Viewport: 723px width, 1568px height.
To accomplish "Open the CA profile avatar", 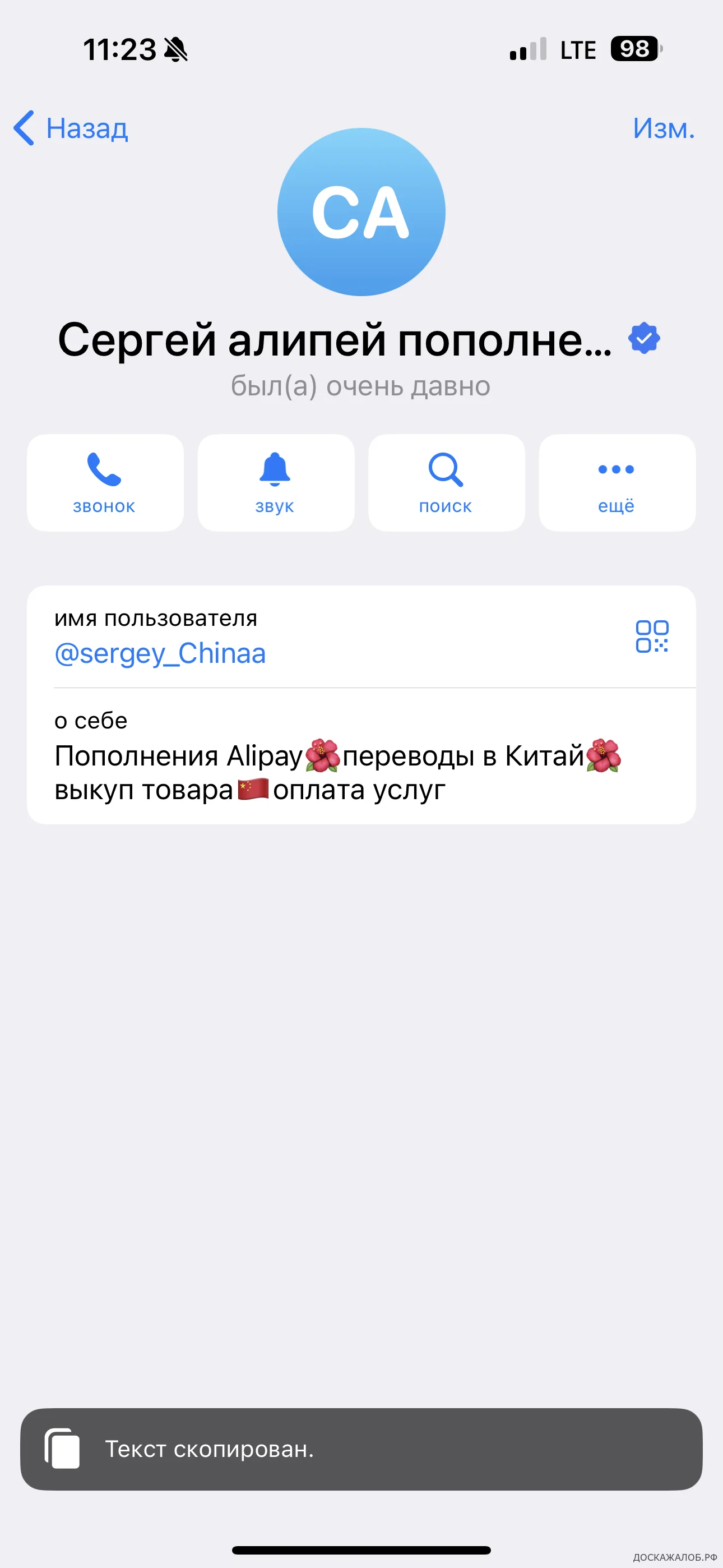I will [x=361, y=212].
